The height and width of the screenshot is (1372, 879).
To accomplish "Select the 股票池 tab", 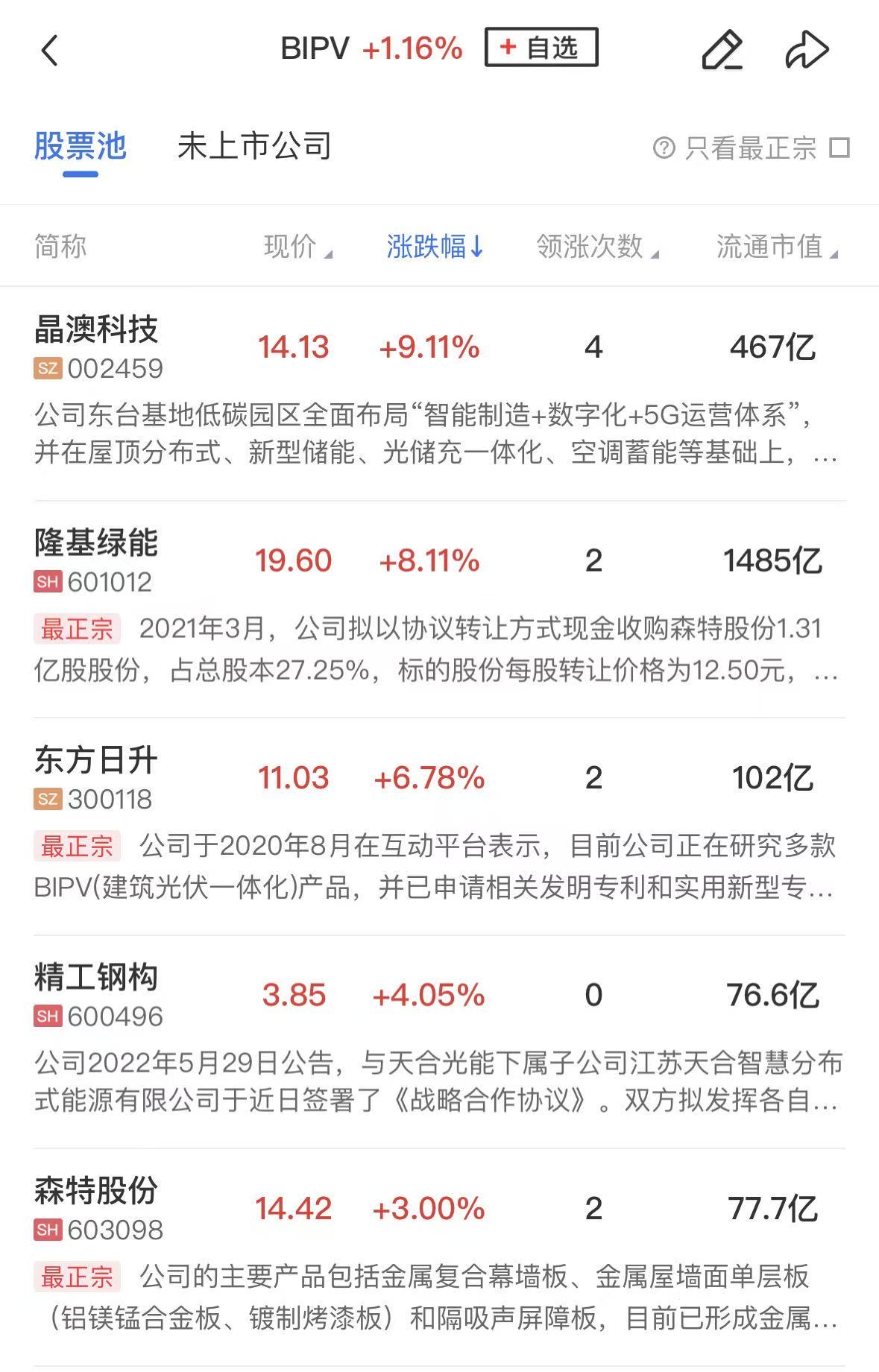I will (x=81, y=147).
